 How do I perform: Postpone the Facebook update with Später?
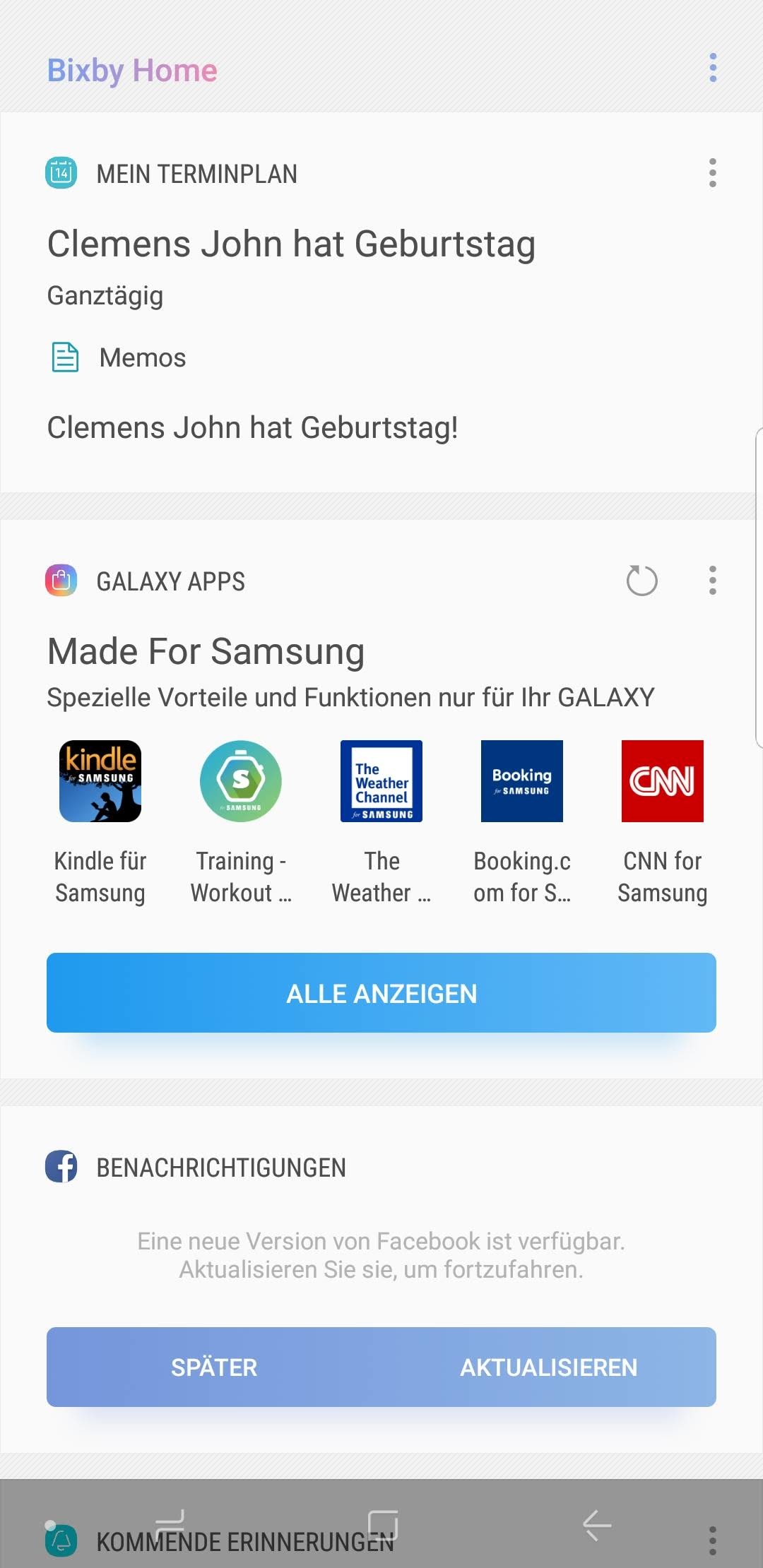click(x=214, y=1367)
